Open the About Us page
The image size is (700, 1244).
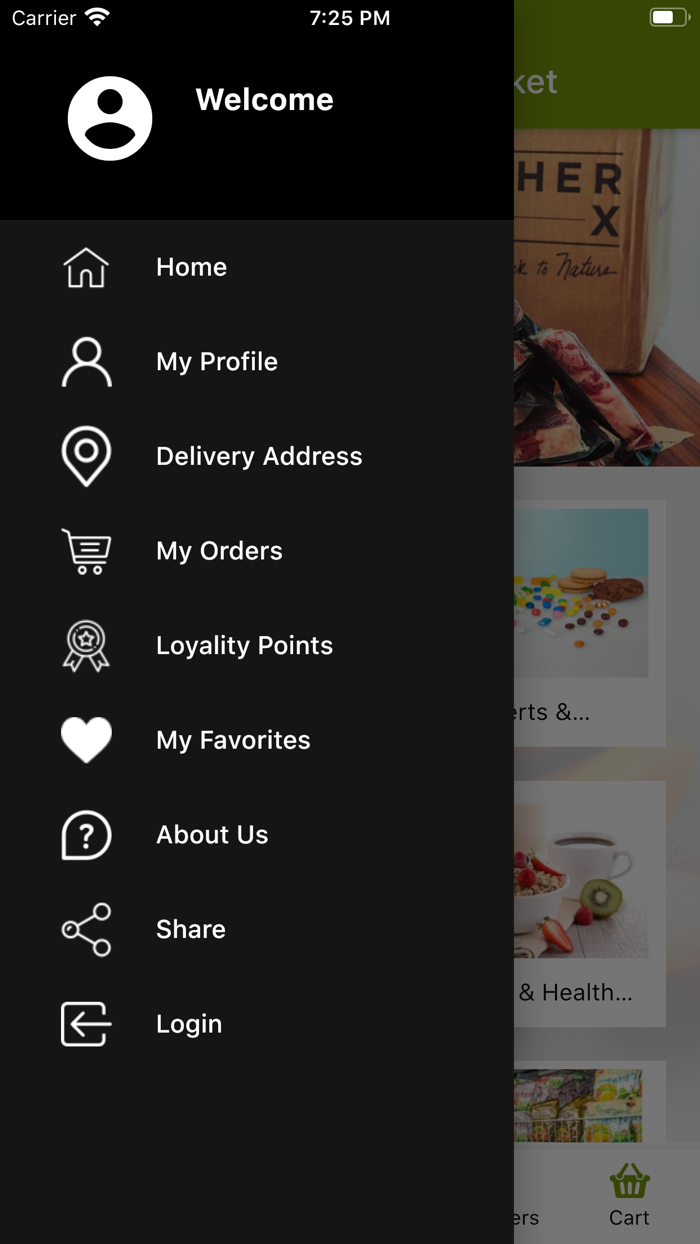click(212, 835)
